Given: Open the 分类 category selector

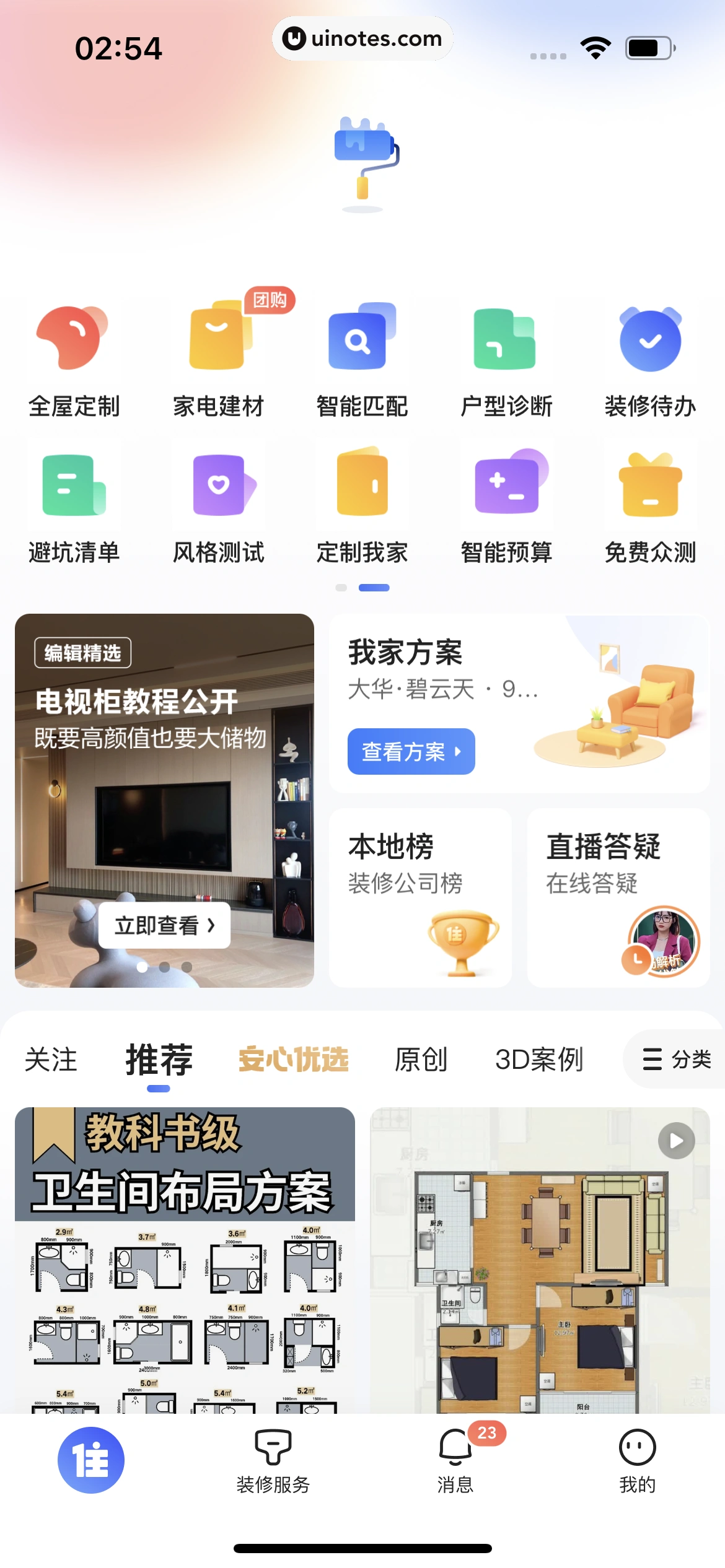Looking at the screenshot, I should coord(679,1059).
